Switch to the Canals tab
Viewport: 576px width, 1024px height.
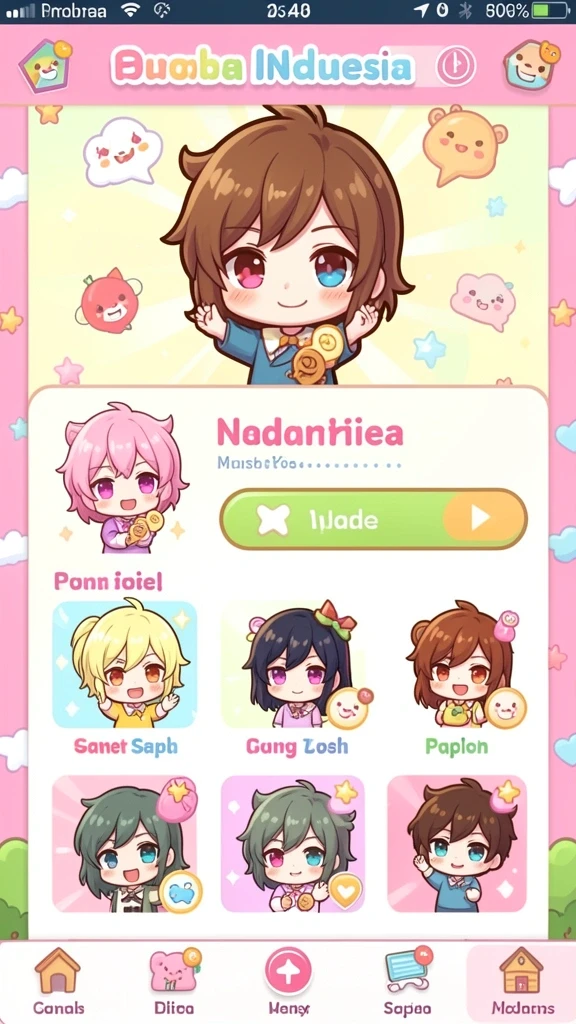click(x=58, y=982)
